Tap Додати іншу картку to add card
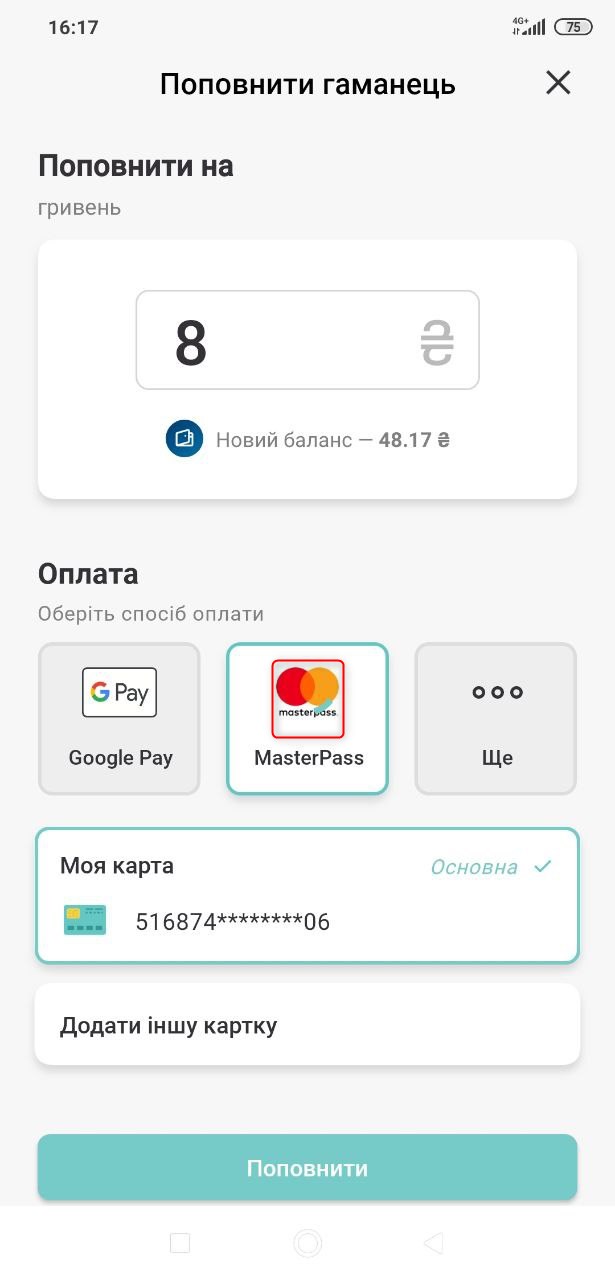 pos(307,1025)
